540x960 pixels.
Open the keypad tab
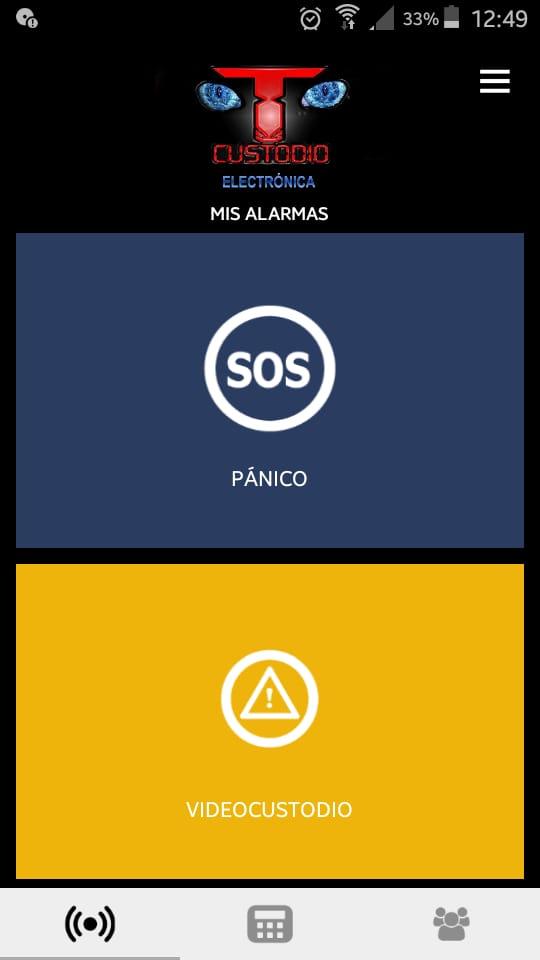tap(270, 924)
